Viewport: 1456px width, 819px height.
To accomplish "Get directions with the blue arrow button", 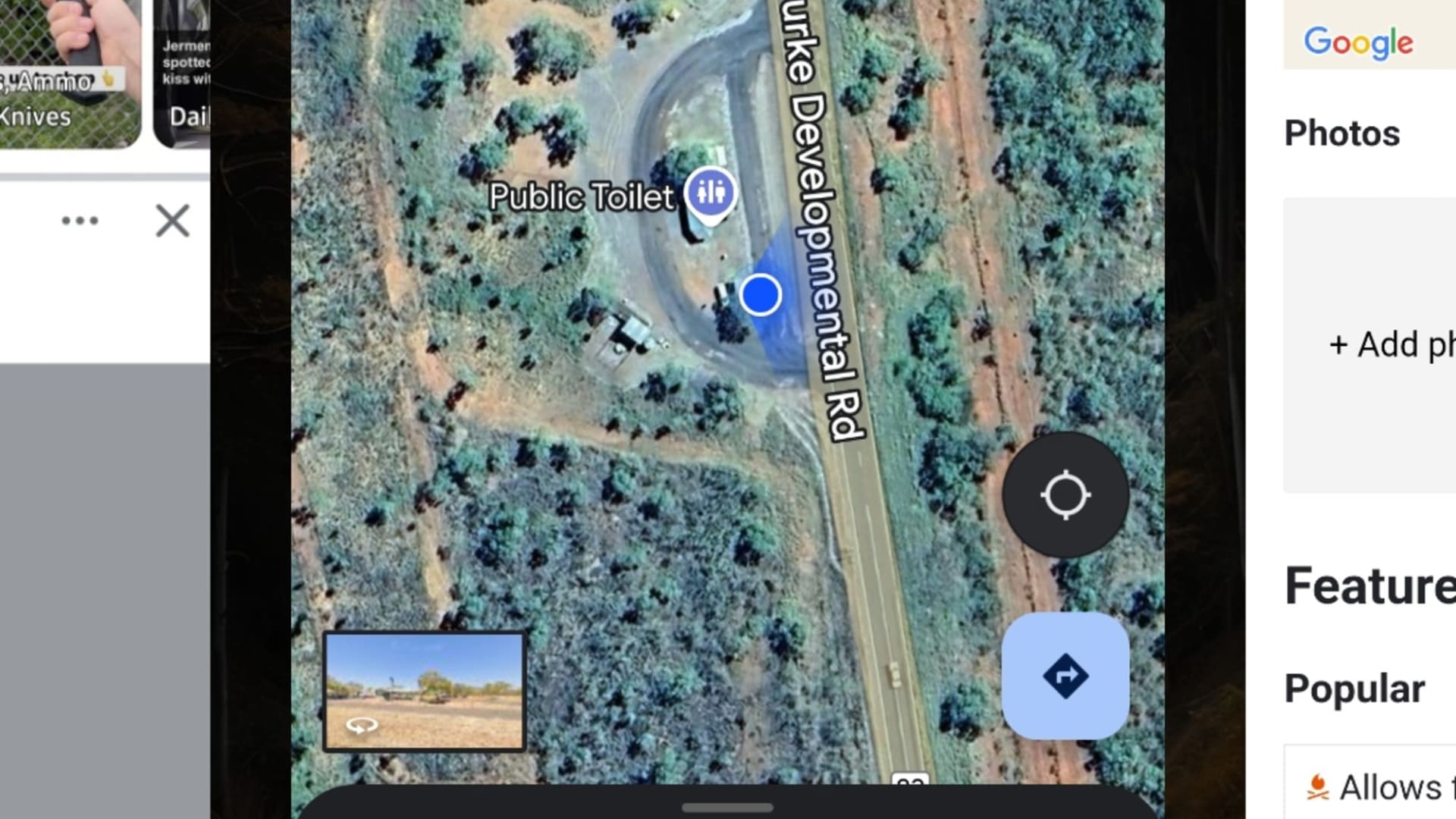I will (1065, 676).
